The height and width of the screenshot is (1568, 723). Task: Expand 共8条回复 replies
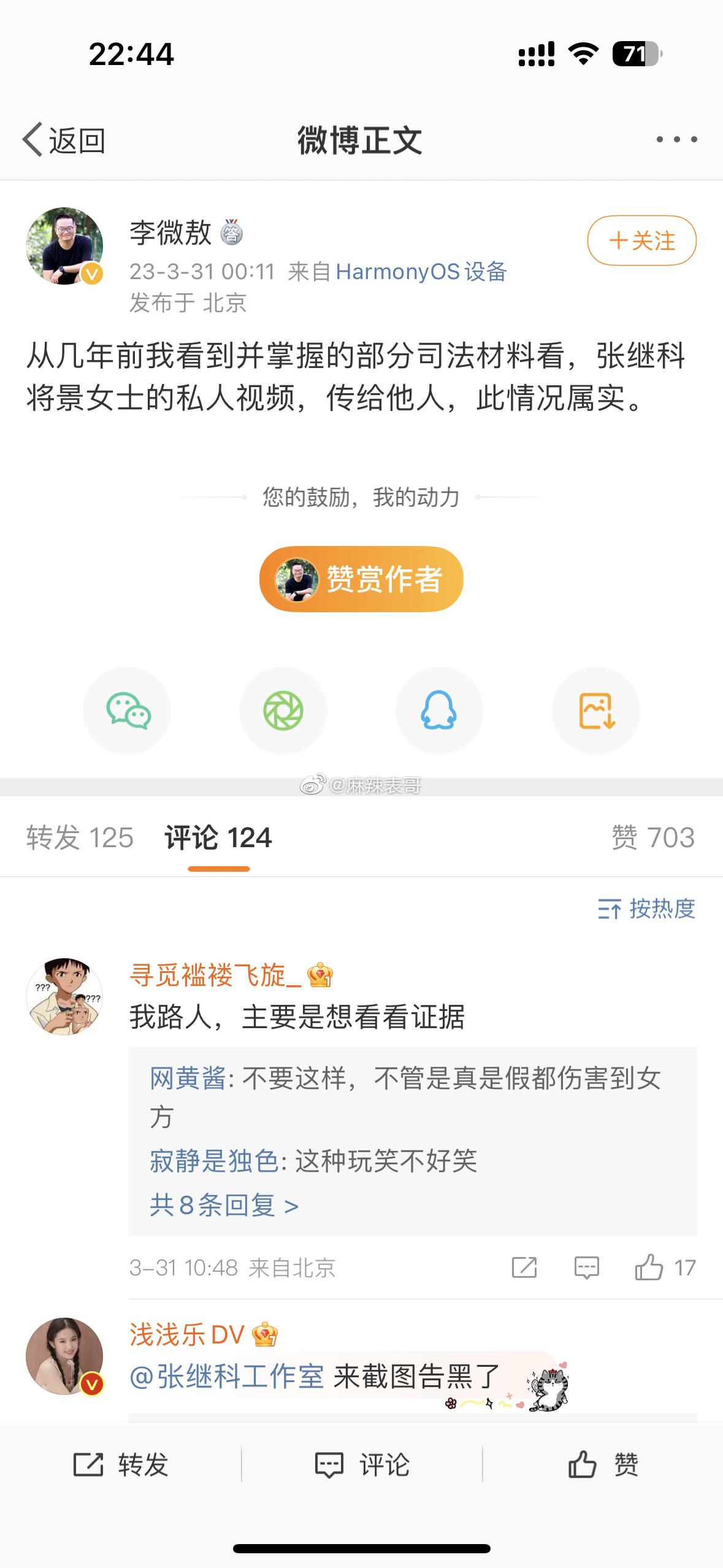(x=224, y=1205)
